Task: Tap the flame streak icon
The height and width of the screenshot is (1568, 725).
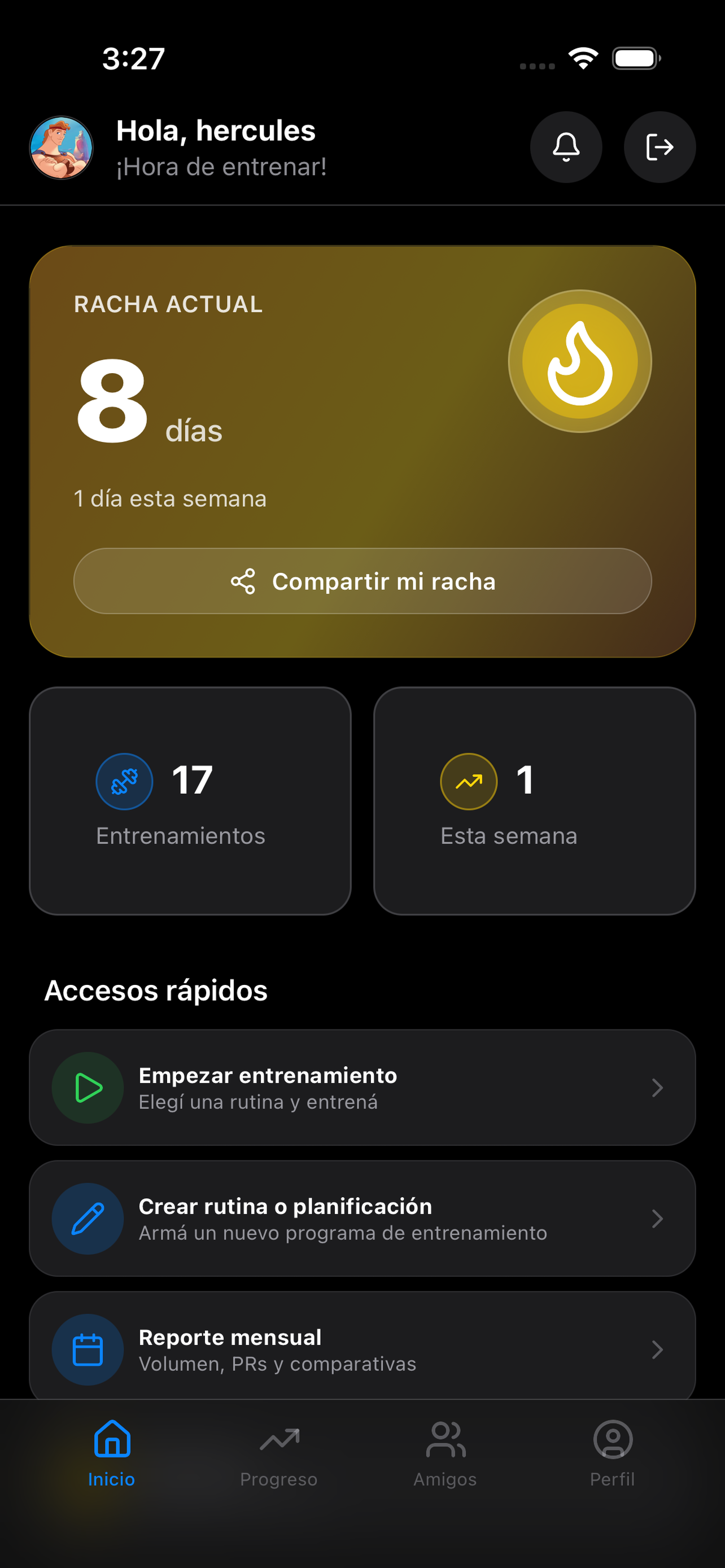Action: click(x=580, y=361)
